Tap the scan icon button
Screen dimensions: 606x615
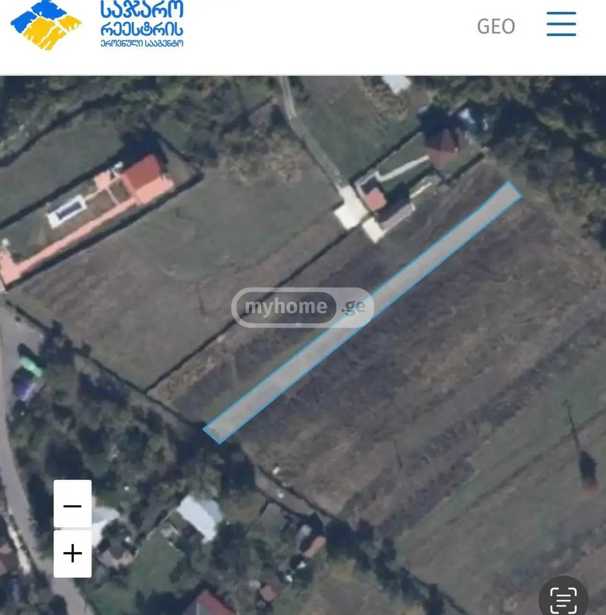click(564, 598)
